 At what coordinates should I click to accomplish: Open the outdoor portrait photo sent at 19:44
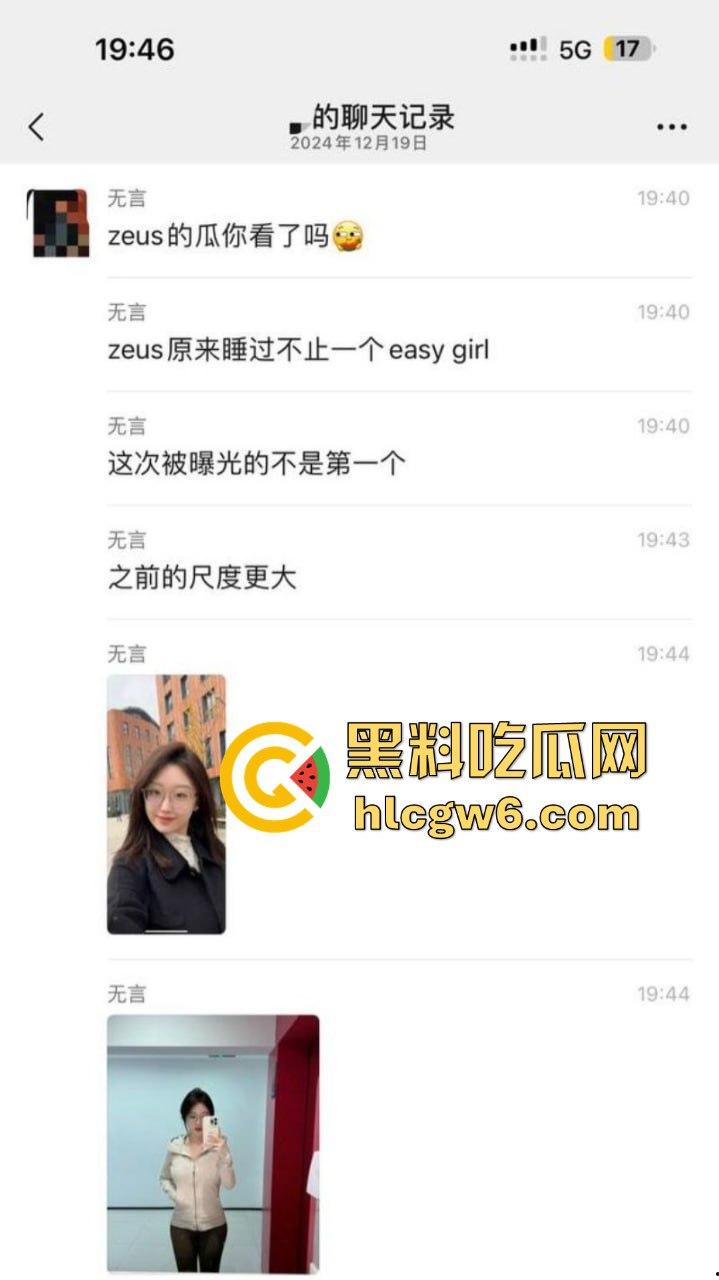(166, 804)
